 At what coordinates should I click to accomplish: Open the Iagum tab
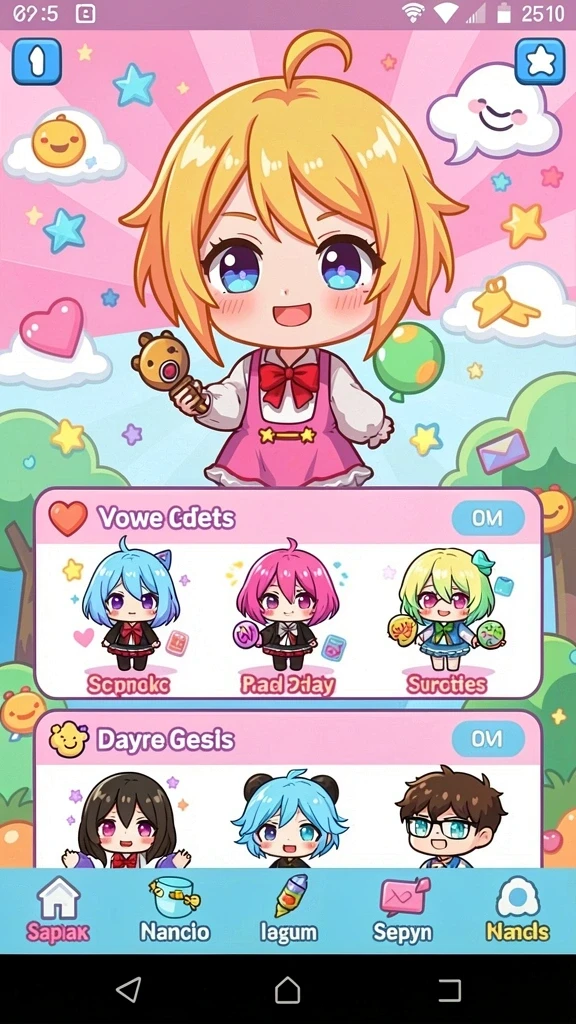click(x=289, y=910)
